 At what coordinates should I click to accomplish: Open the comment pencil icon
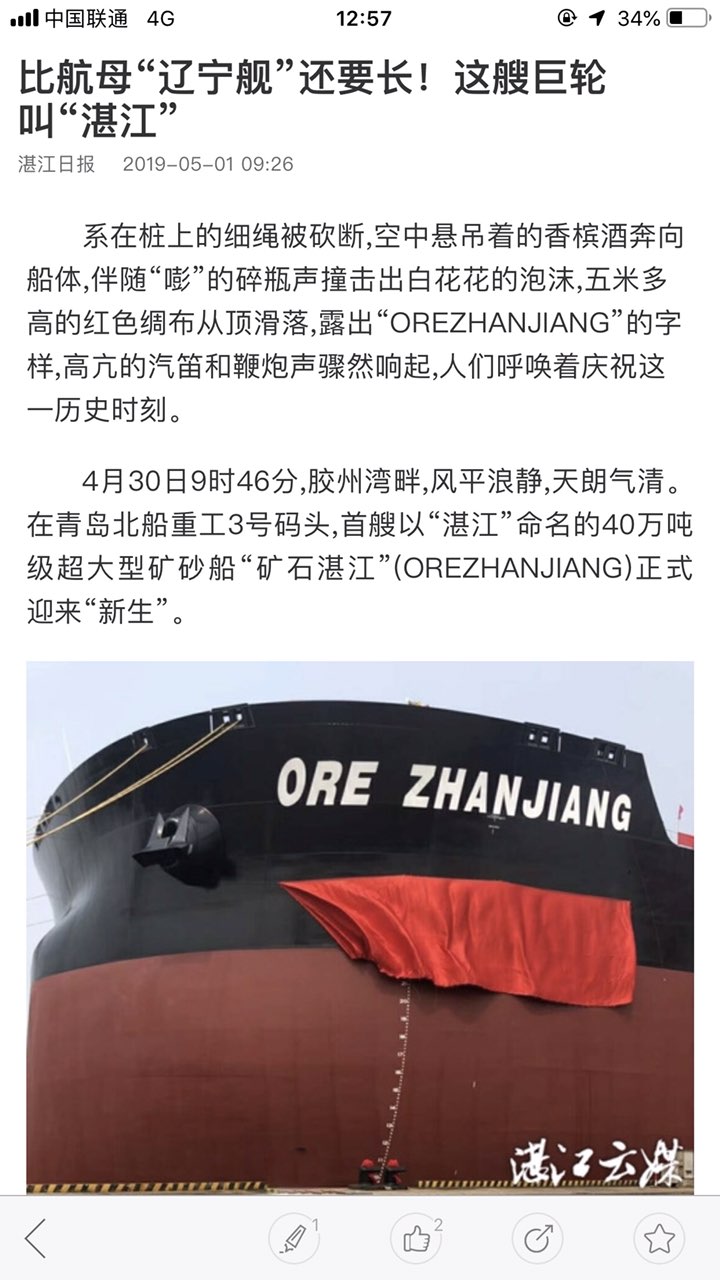294,1239
